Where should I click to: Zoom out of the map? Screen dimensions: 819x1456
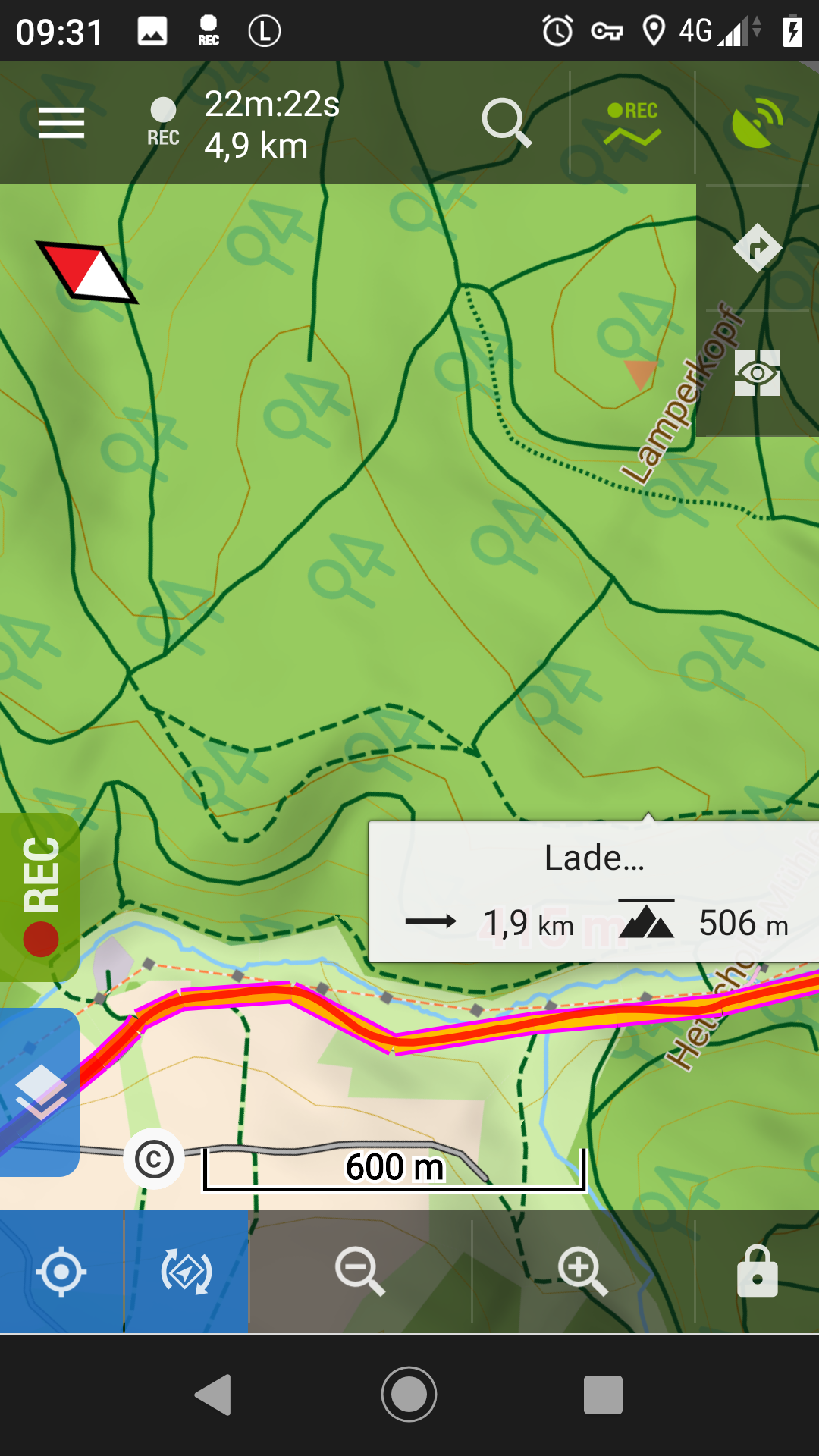point(359,1272)
